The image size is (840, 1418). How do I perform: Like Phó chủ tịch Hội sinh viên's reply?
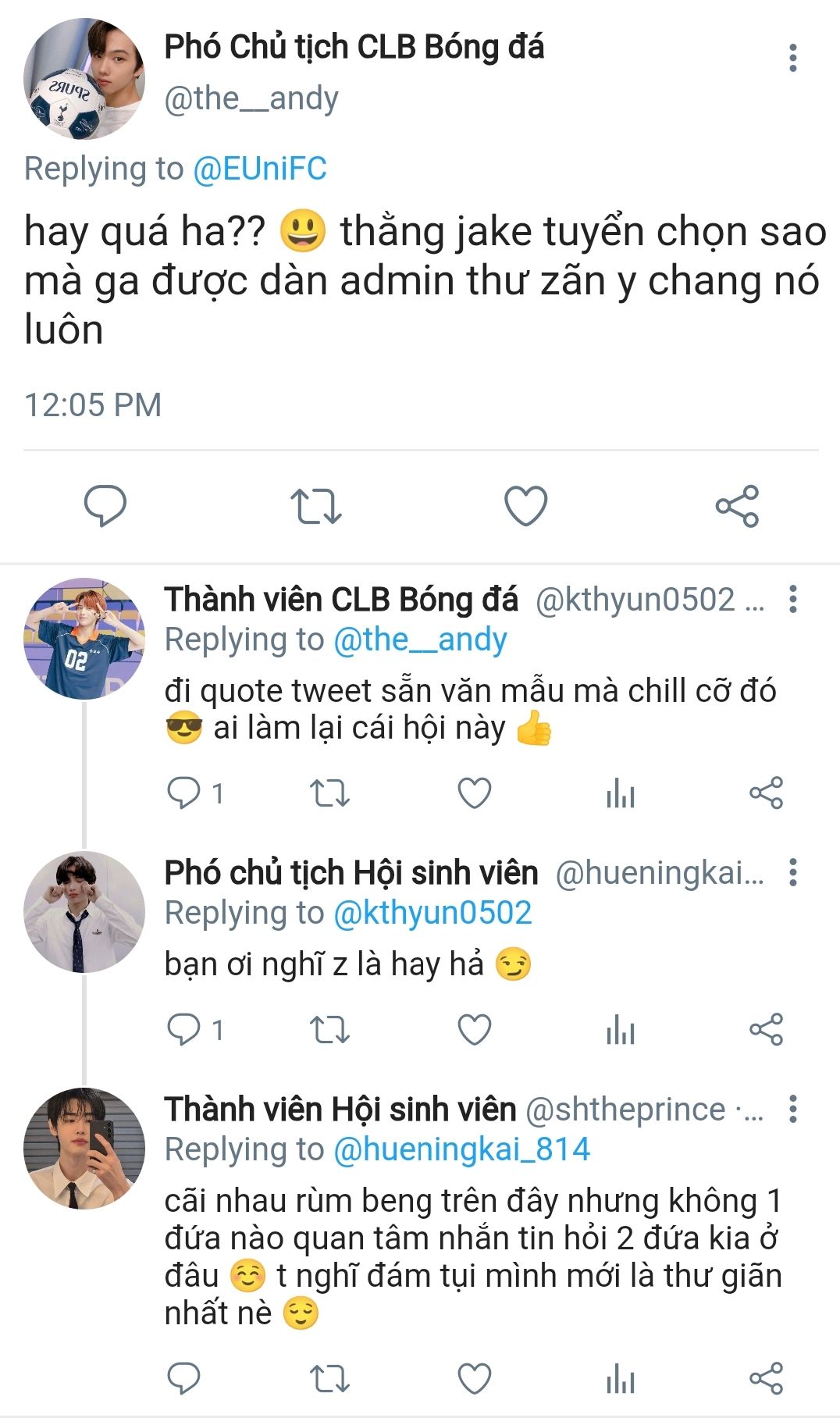(x=474, y=1029)
